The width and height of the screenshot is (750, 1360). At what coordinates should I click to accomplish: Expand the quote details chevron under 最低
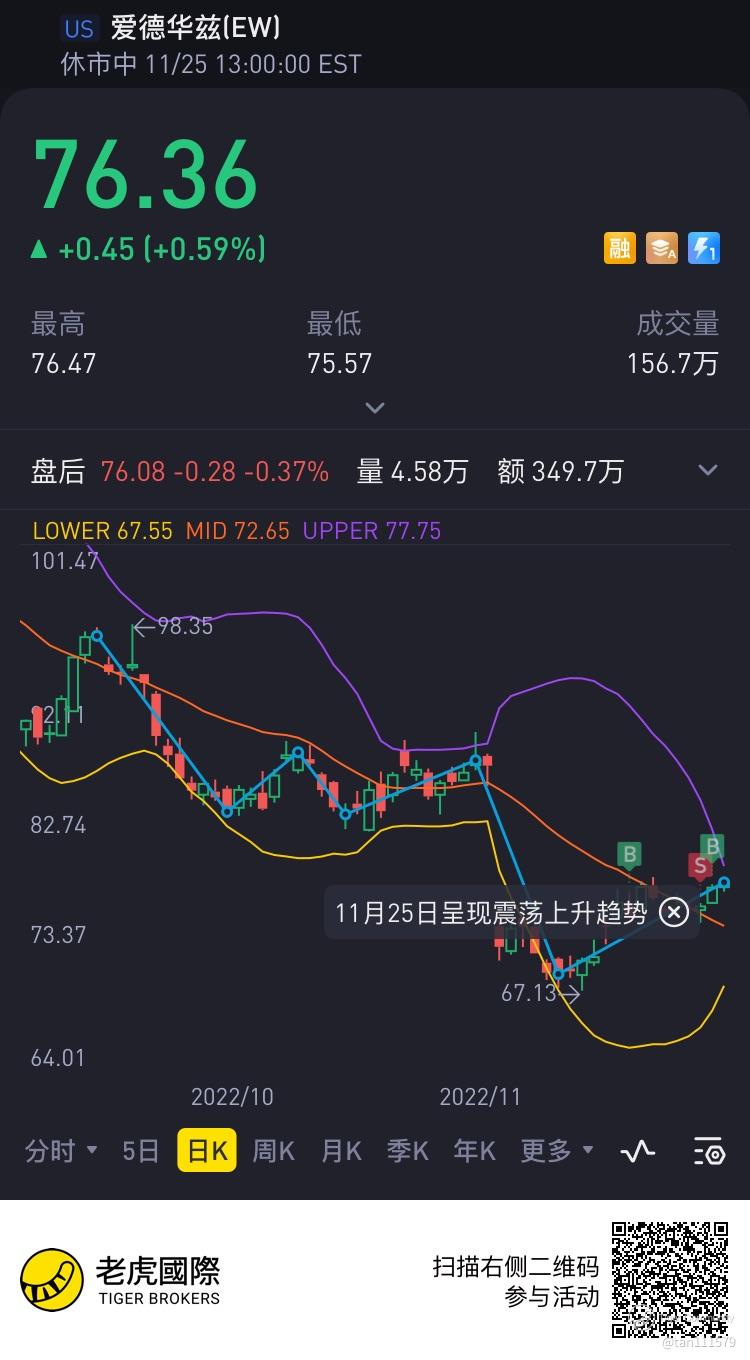375,407
